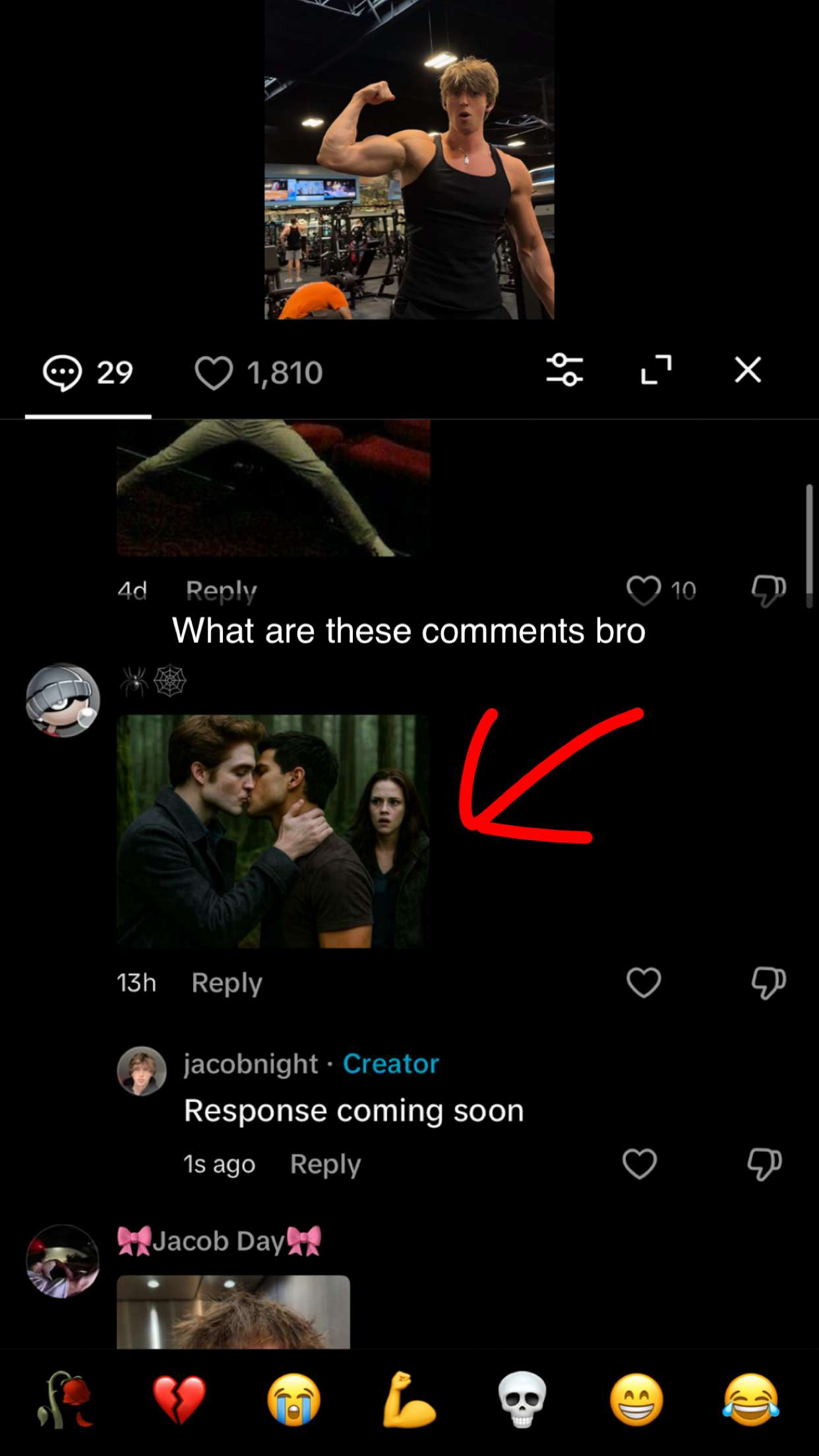Reply to the comment posted 4d ago
Image resolution: width=819 pixels, height=1456 pixels.
click(x=221, y=590)
